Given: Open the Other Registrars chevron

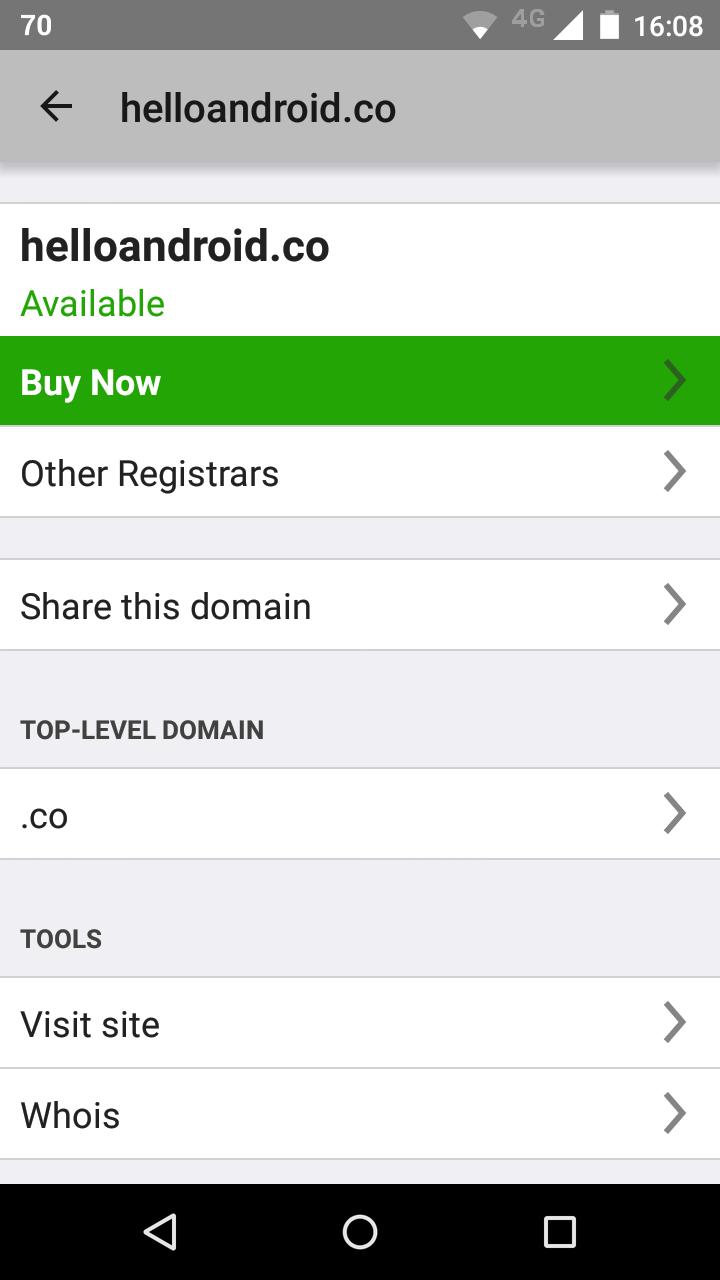Looking at the screenshot, I should [x=674, y=471].
